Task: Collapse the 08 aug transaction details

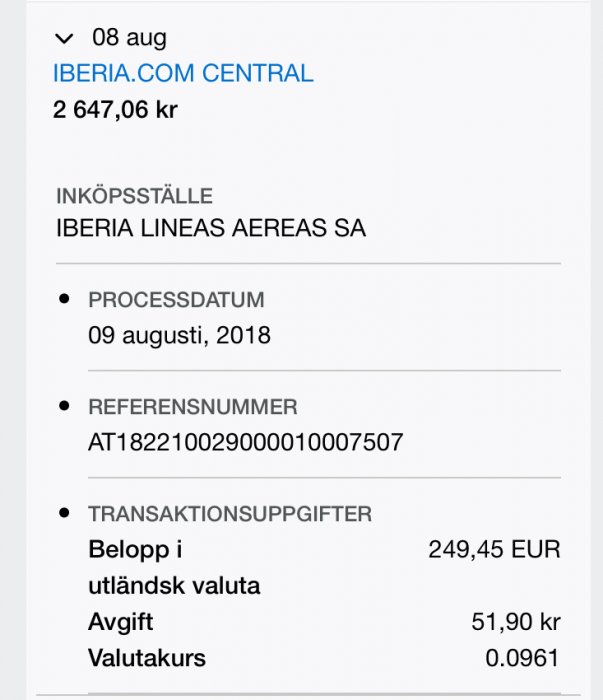Action: click(65, 39)
